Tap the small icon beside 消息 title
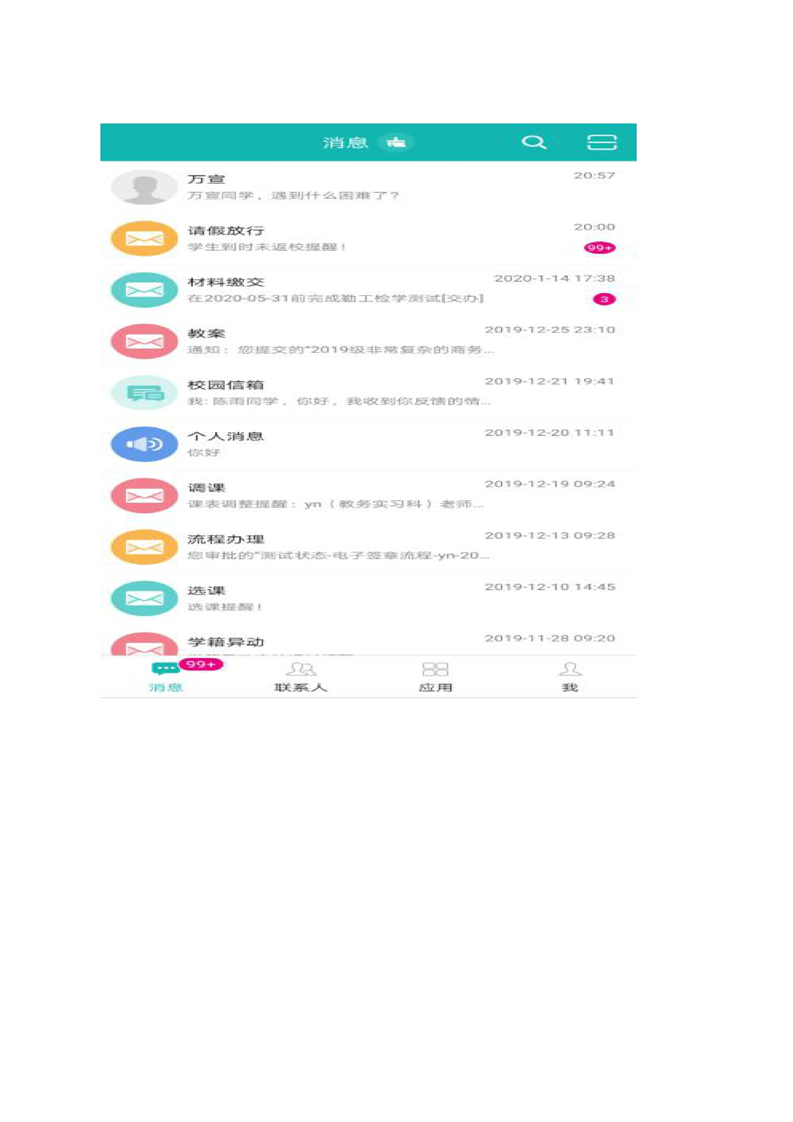This screenshot has height=1122, width=793. tap(397, 142)
